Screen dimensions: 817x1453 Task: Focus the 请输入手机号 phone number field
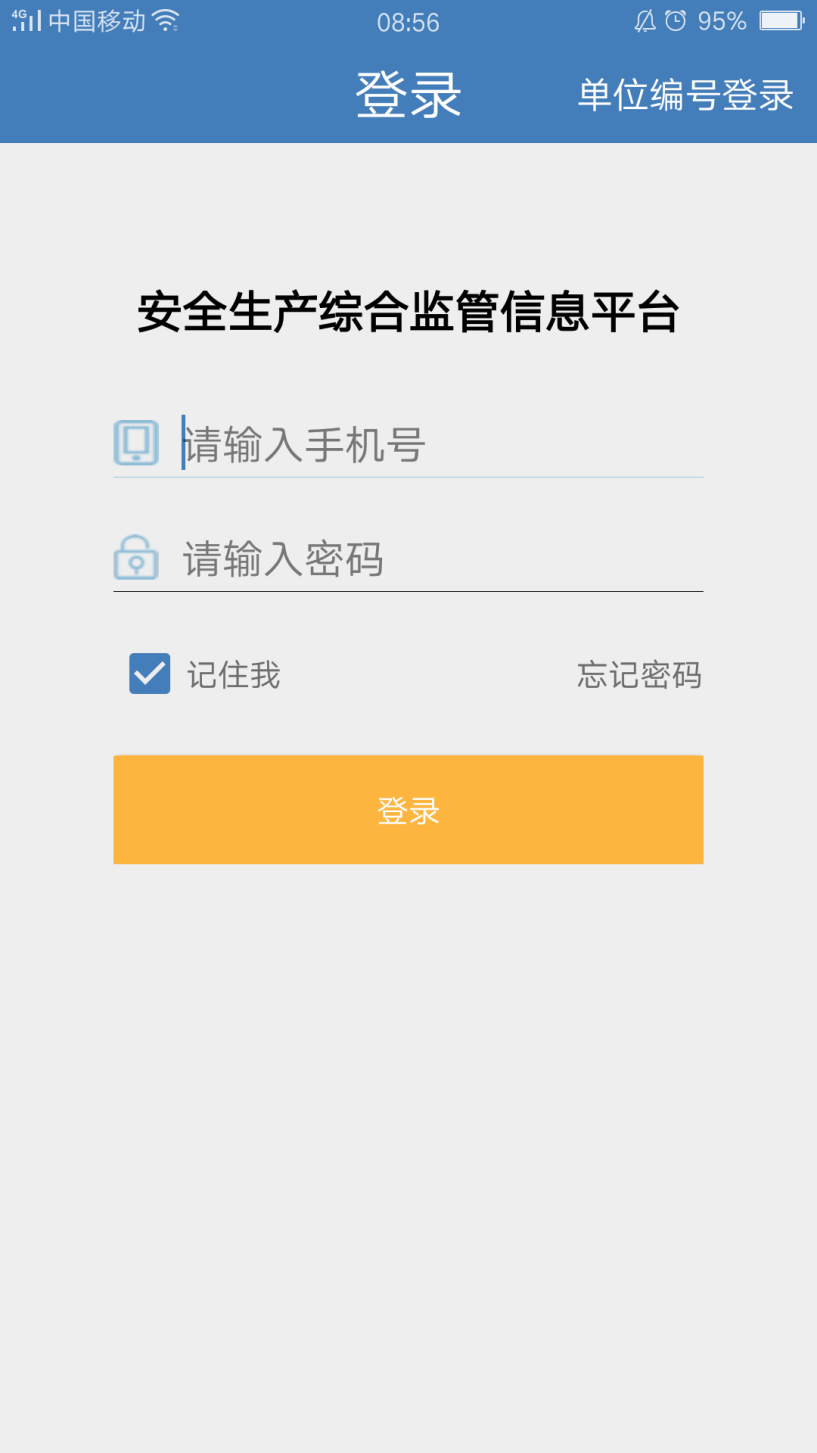pyautogui.click(x=442, y=444)
